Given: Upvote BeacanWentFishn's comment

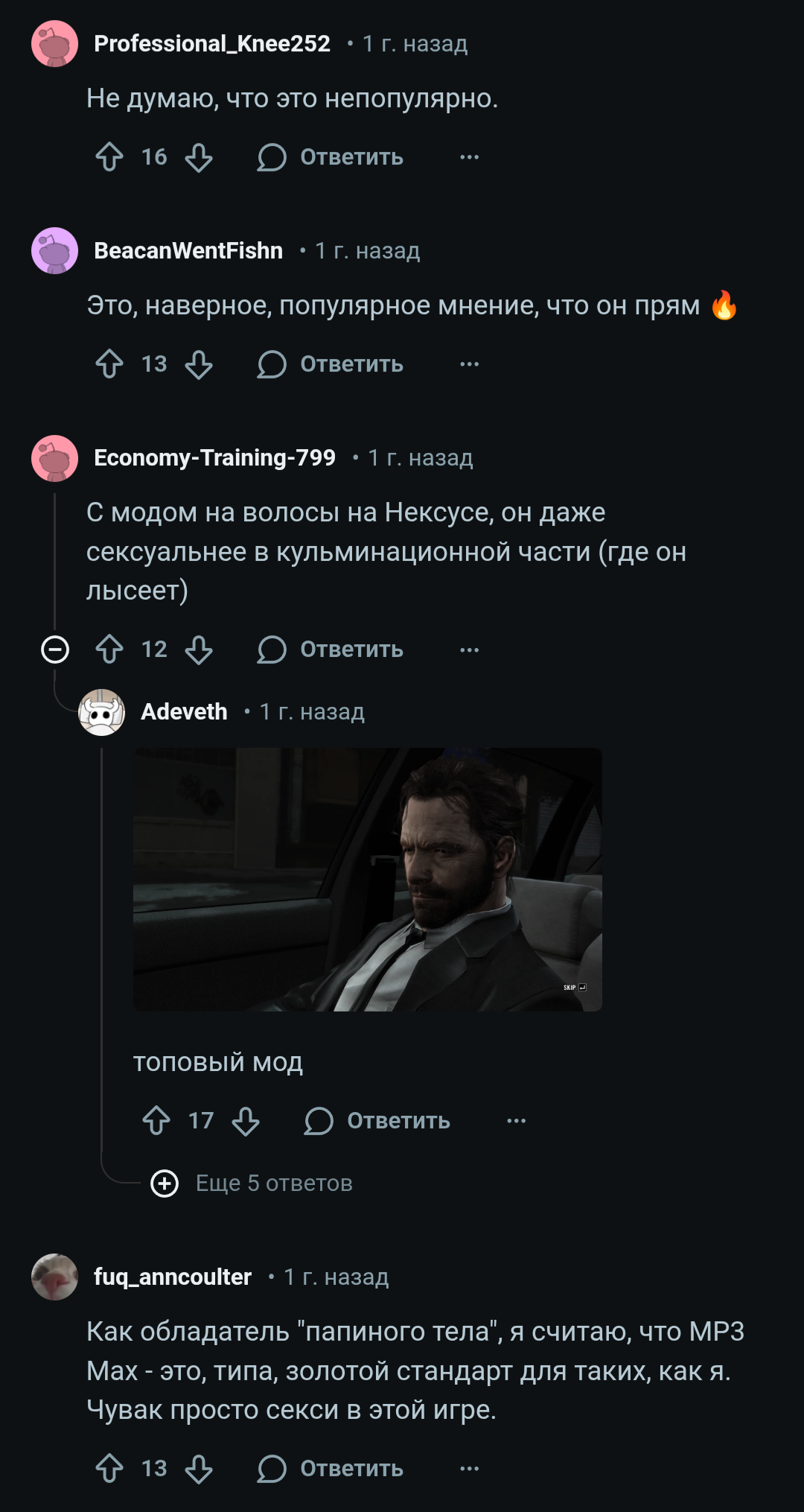Looking at the screenshot, I should (109, 364).
